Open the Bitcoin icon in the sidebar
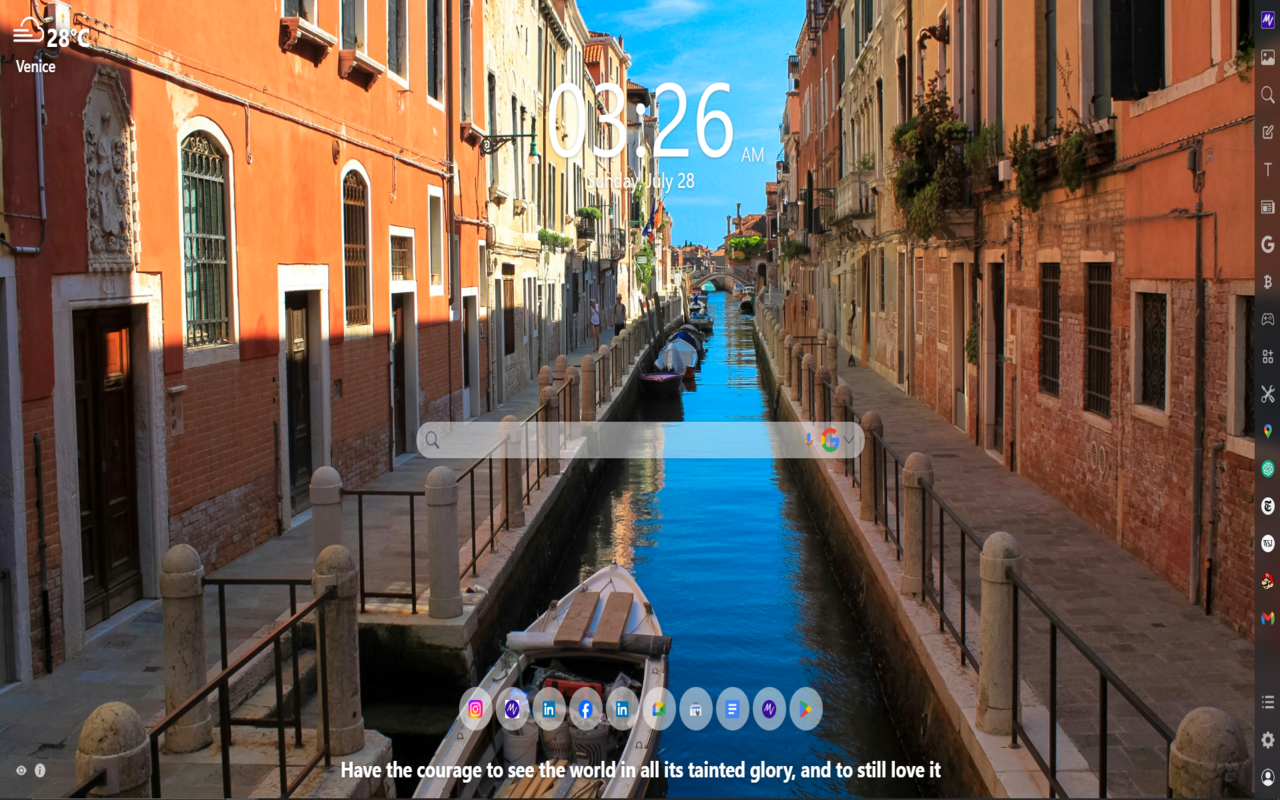Screen dimensions: 1280x800 pos(1267,282)
